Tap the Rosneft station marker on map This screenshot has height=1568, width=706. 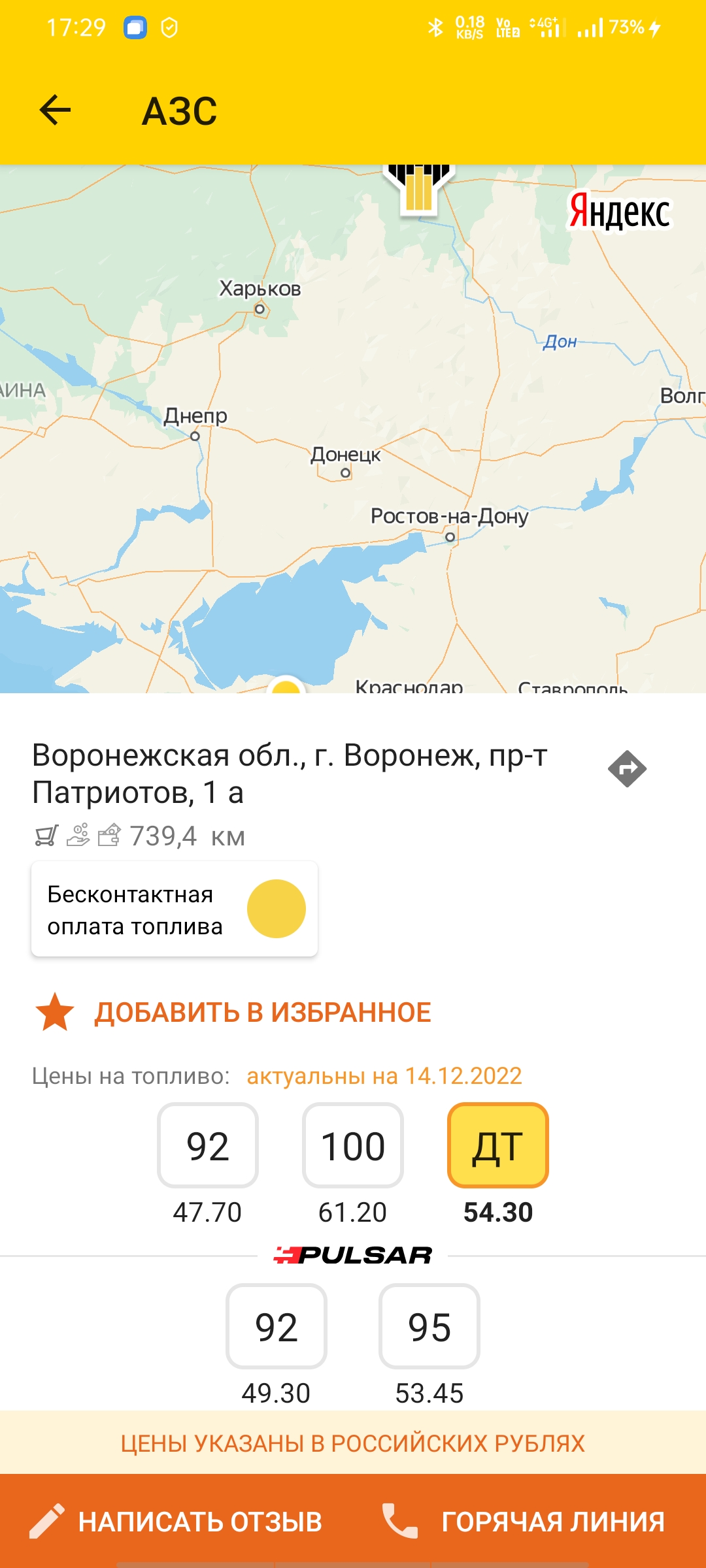pos(418,189)
